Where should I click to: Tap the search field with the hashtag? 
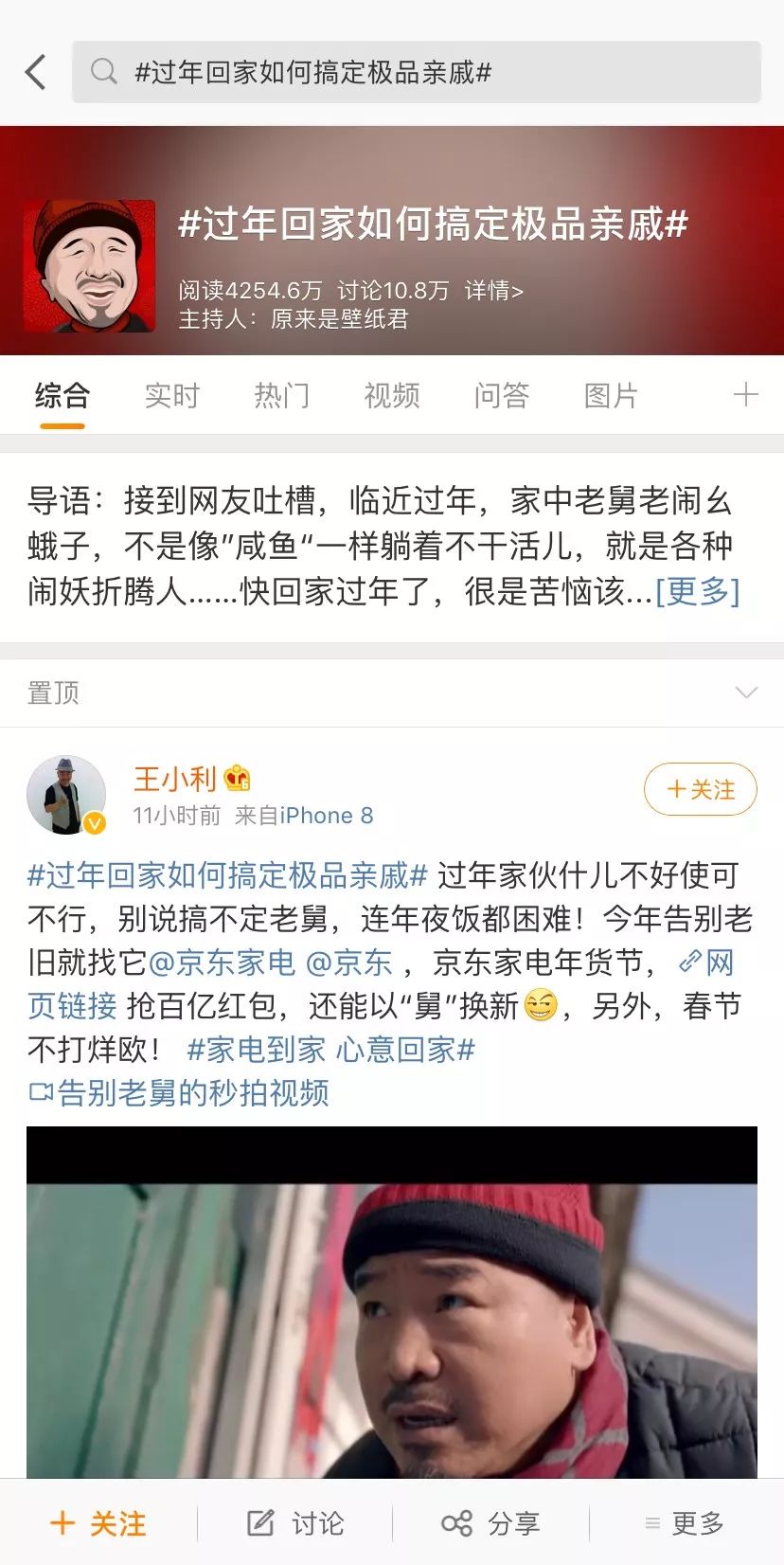[417, 72]
